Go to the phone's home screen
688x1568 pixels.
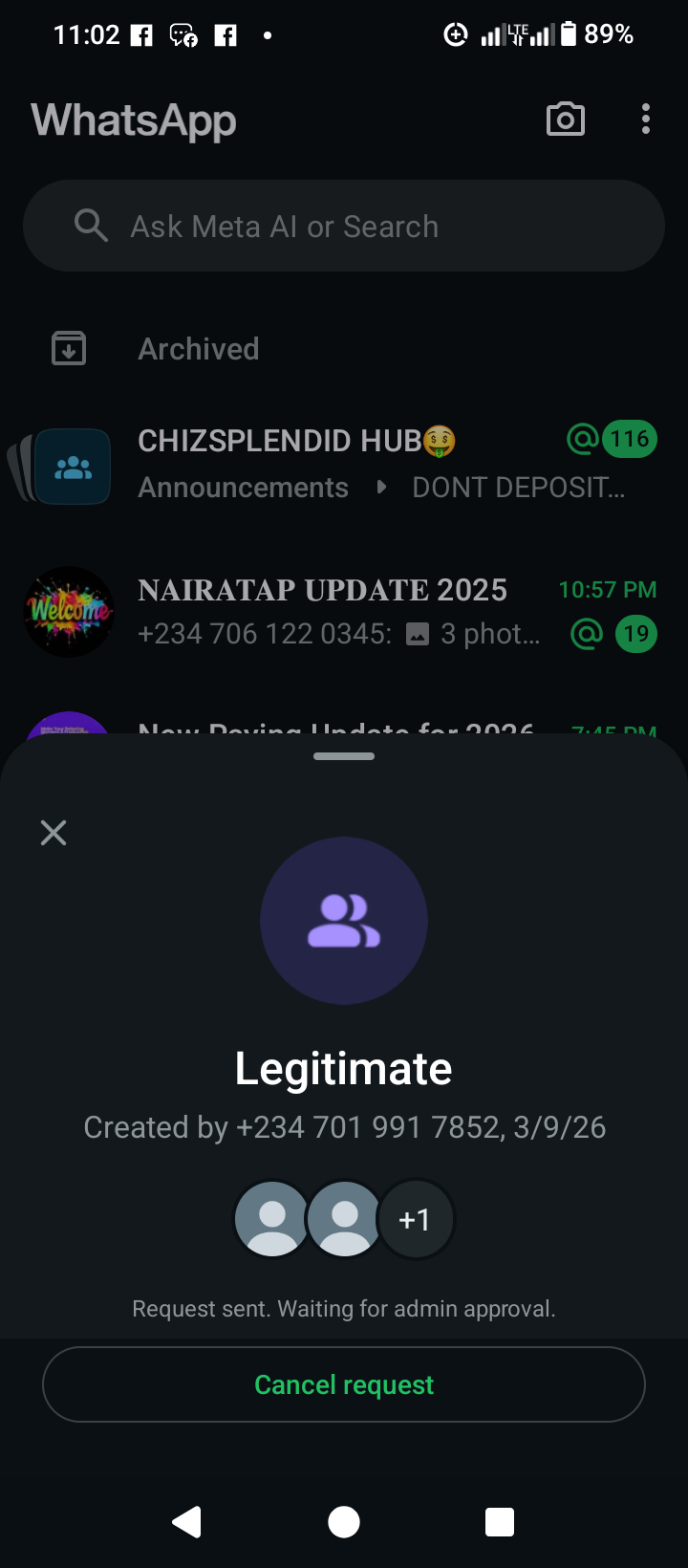tap(344, 1521)
